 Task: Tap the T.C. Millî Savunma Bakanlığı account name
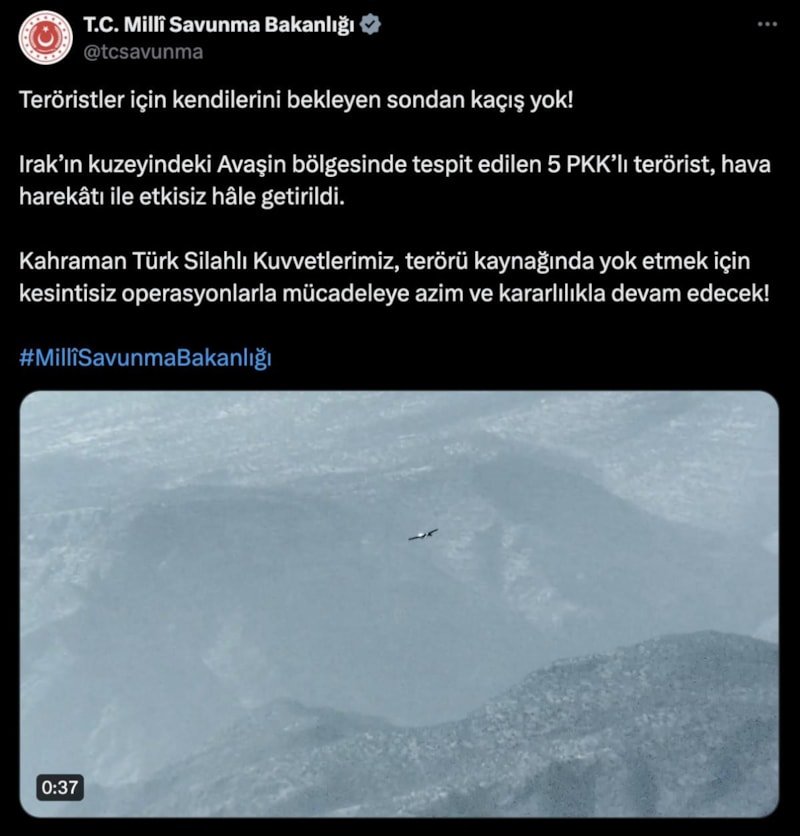pyautogui.click(x=218, y=25)
